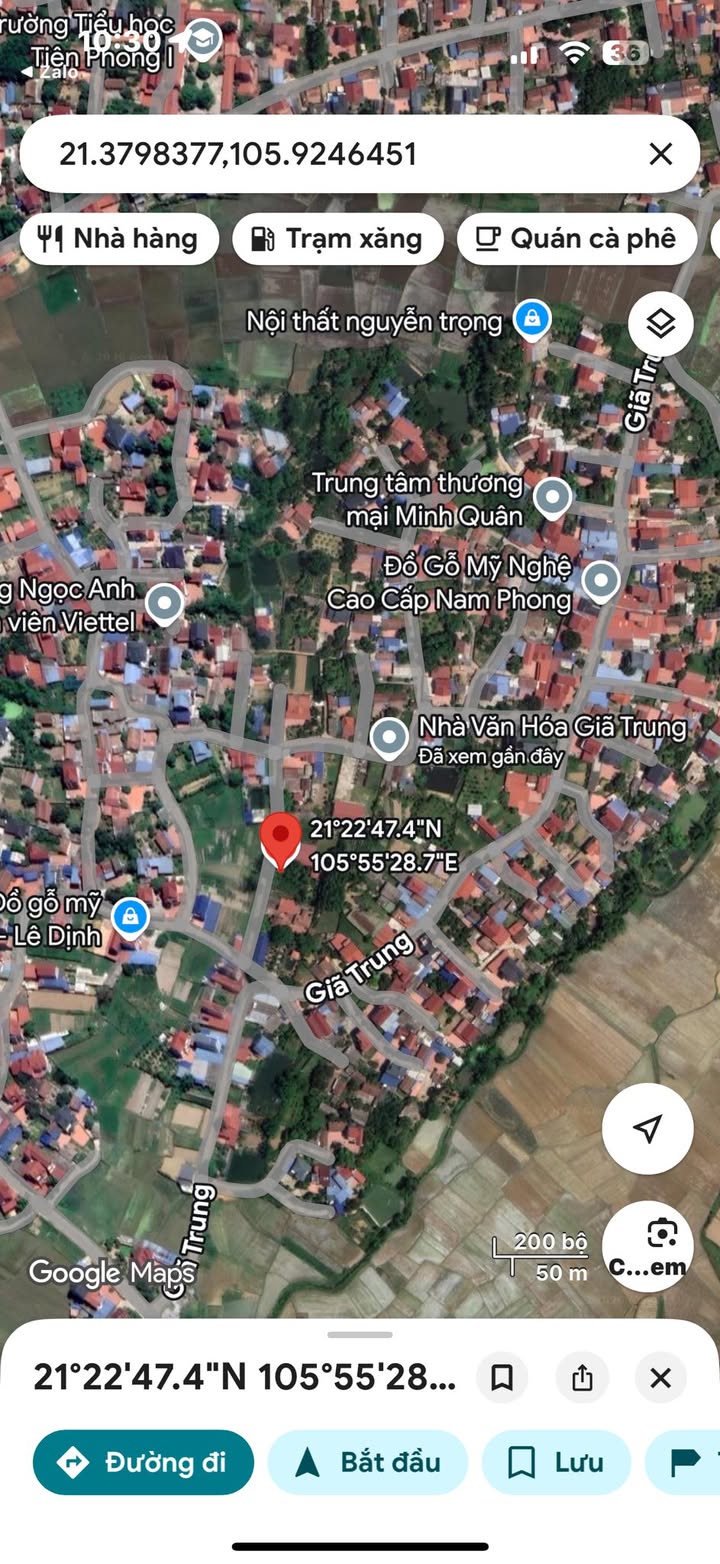720x1564 pixels.
Task: Open Đồ Gỗ Mỹ Nghệ Nam Phong marker
Action: click(x=600, y=580)
